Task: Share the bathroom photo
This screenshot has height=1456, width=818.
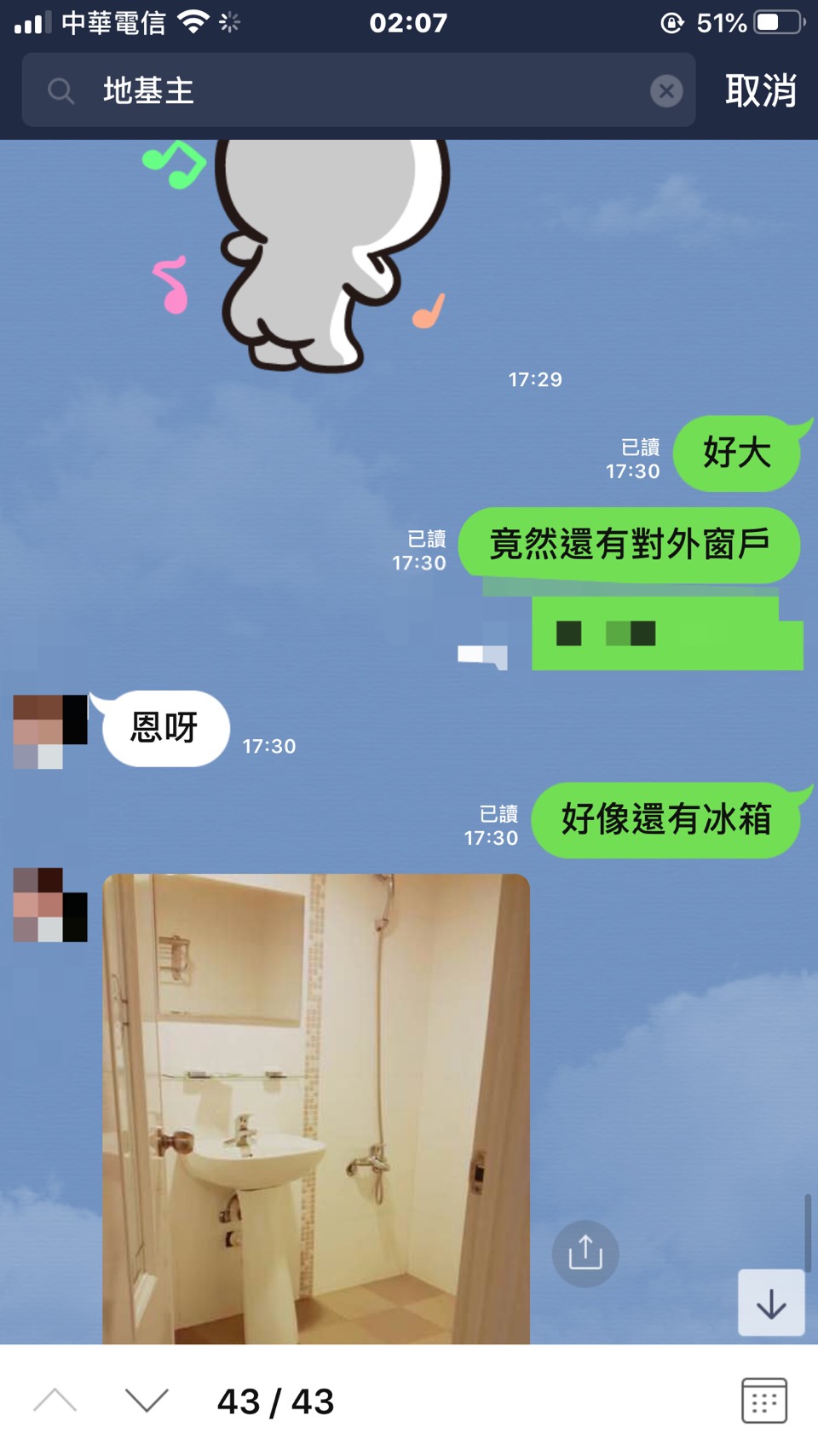Action: (x=585, y=1253)
